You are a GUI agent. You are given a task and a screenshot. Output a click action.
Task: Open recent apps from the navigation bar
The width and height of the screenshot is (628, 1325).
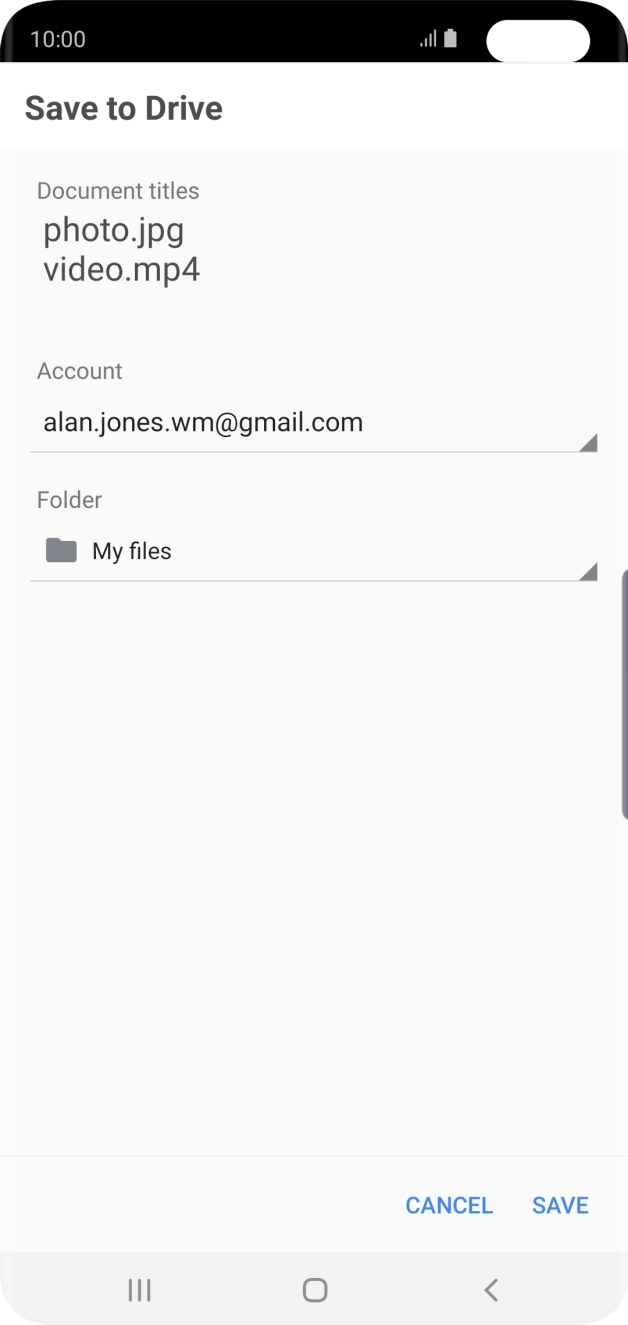tap(139, 1290)
